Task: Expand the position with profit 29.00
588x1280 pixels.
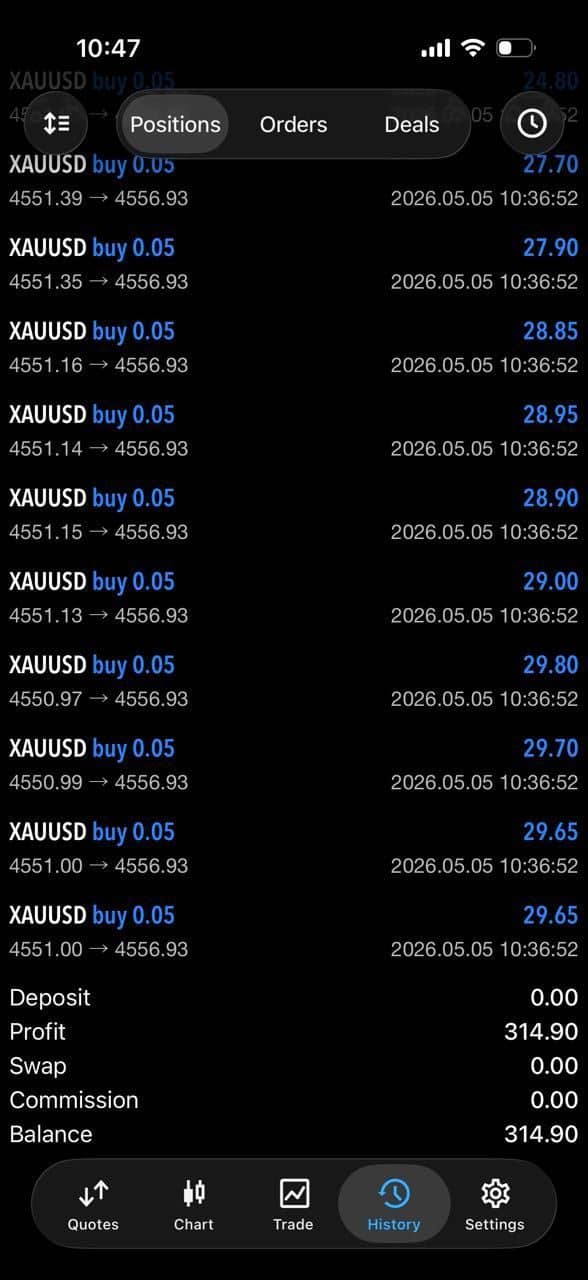Action: point(294,598)
